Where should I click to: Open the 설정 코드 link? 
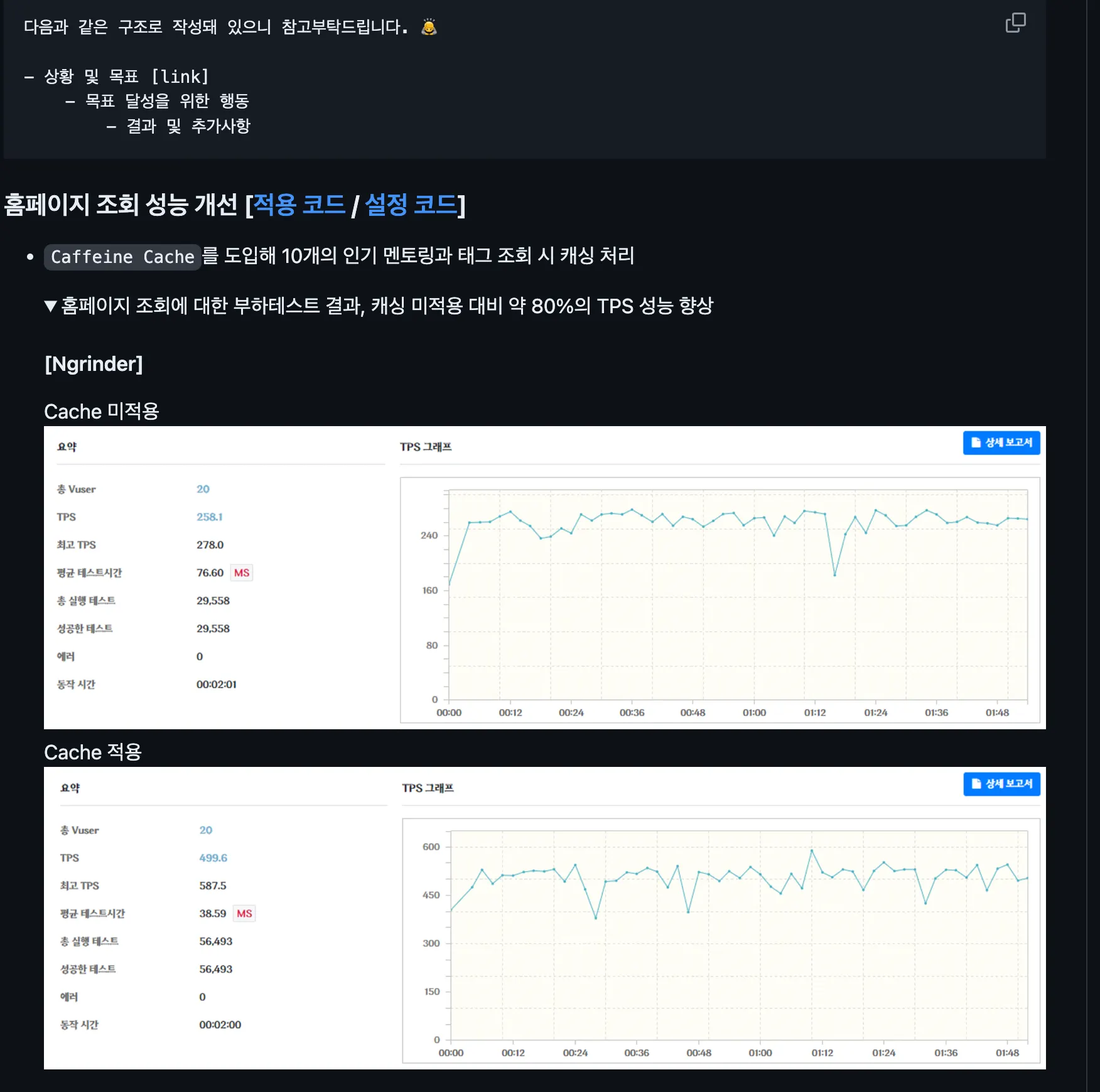pos(411,205)
